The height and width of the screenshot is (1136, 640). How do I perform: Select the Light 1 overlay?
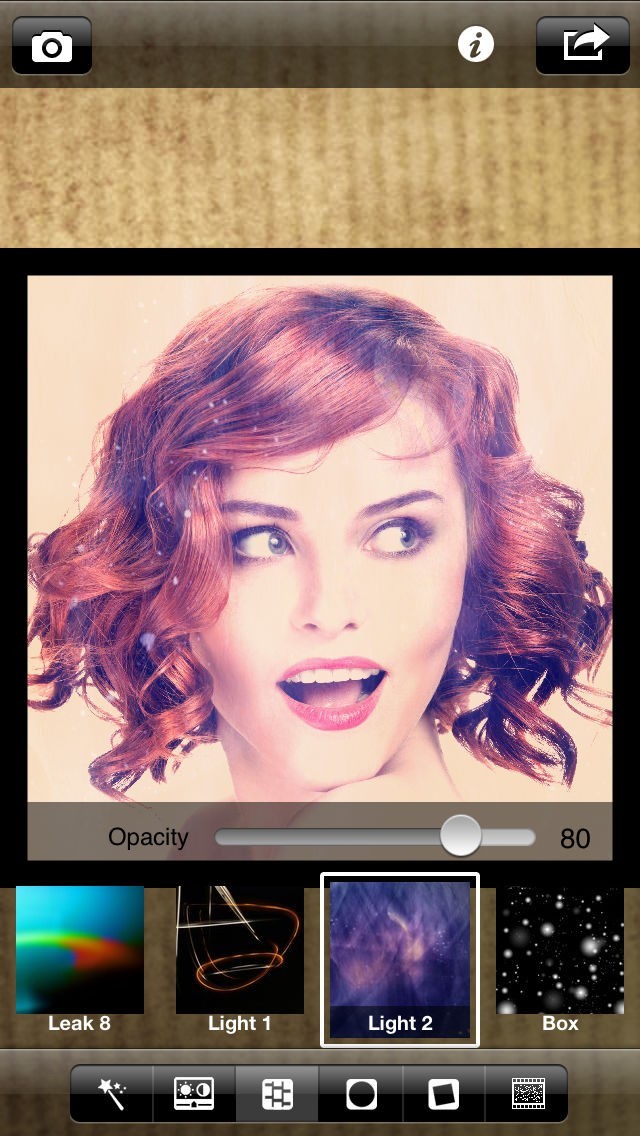point(240,957)
